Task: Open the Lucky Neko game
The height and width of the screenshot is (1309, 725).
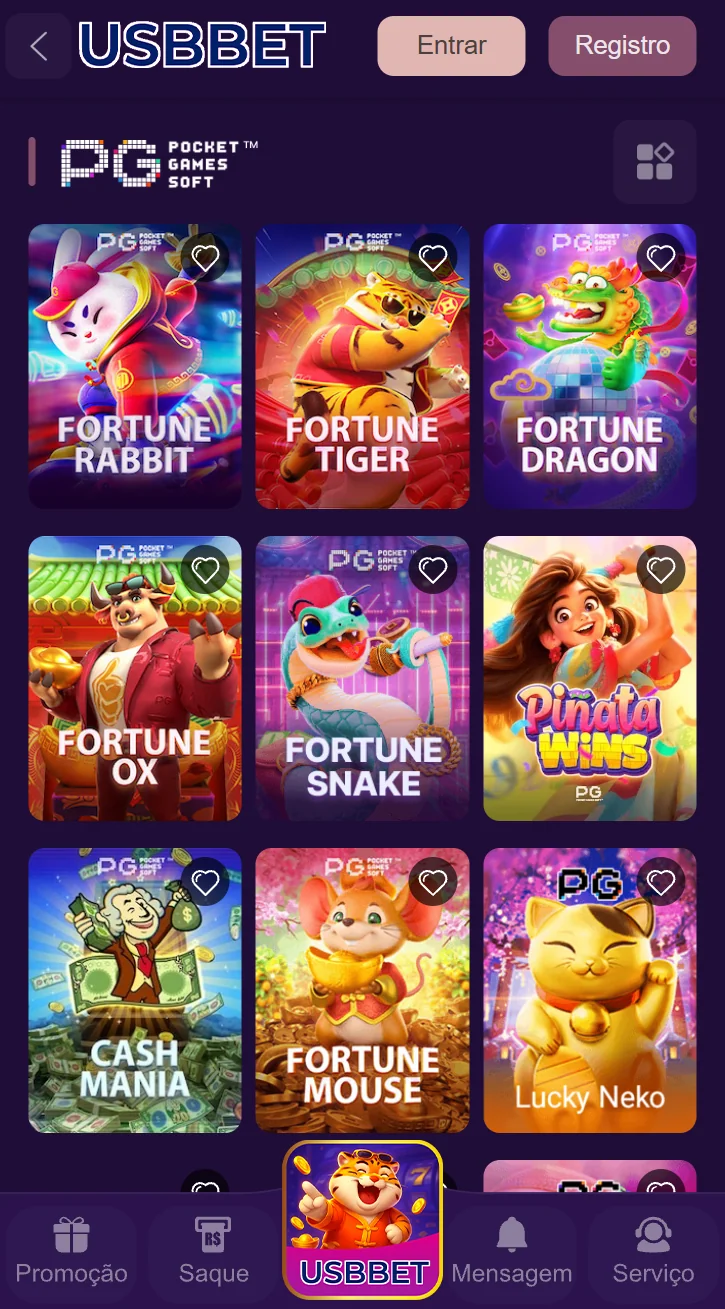Action: (x=590, y=1000)
